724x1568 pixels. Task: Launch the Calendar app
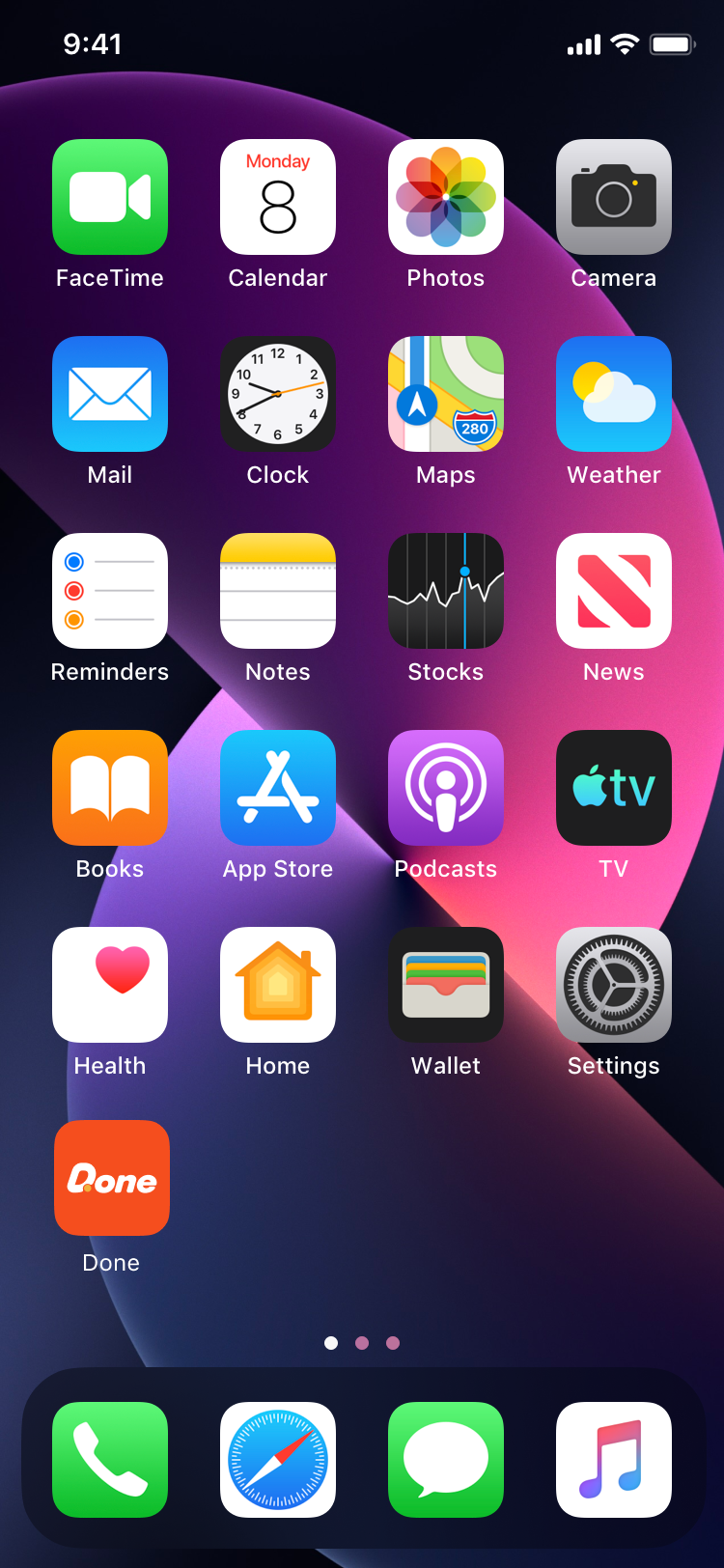tap(278, 197)
